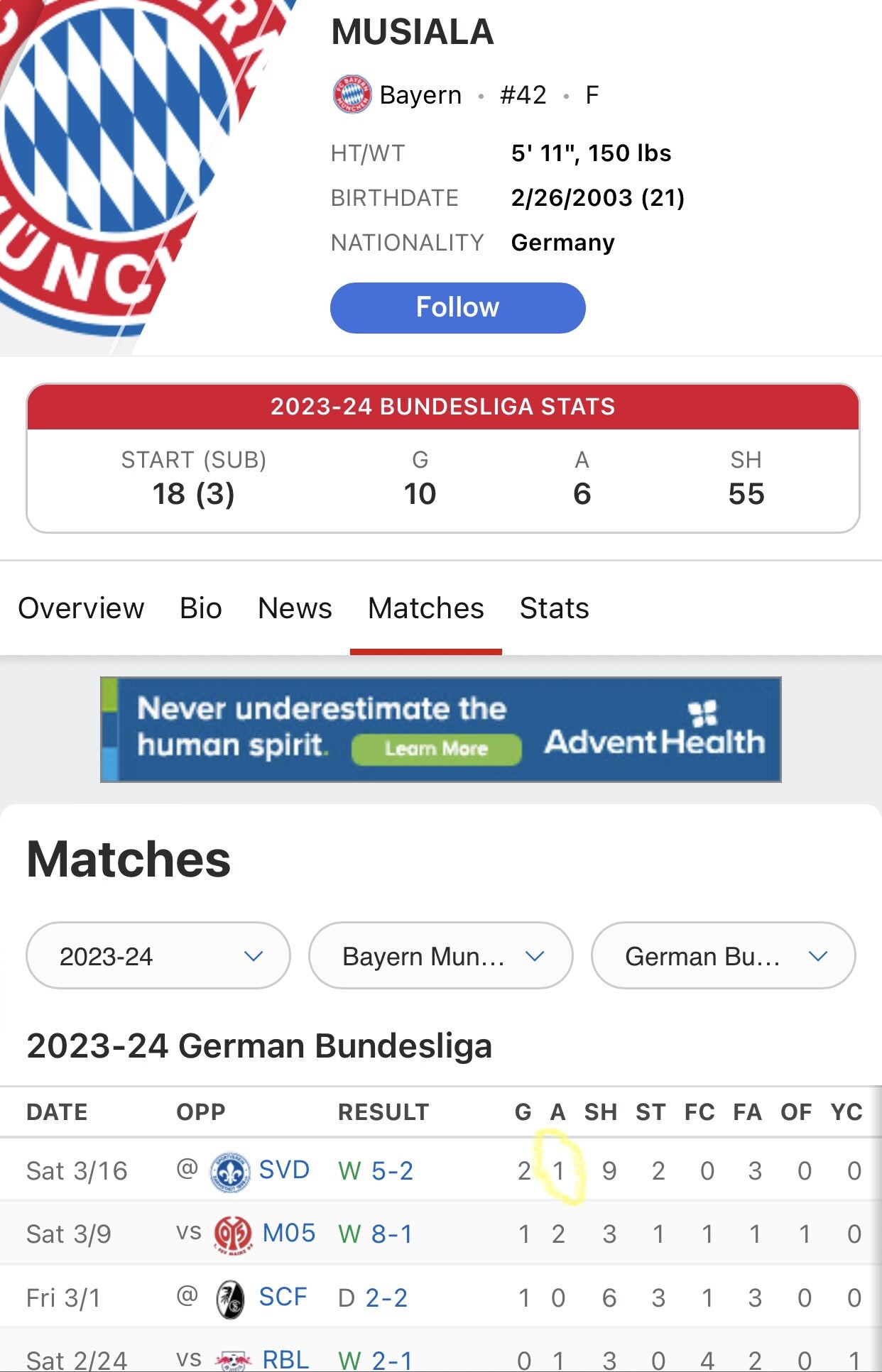Expand the 2023-24 season dropdown
Screen dimensions: 882x1372
coord(158,956)
